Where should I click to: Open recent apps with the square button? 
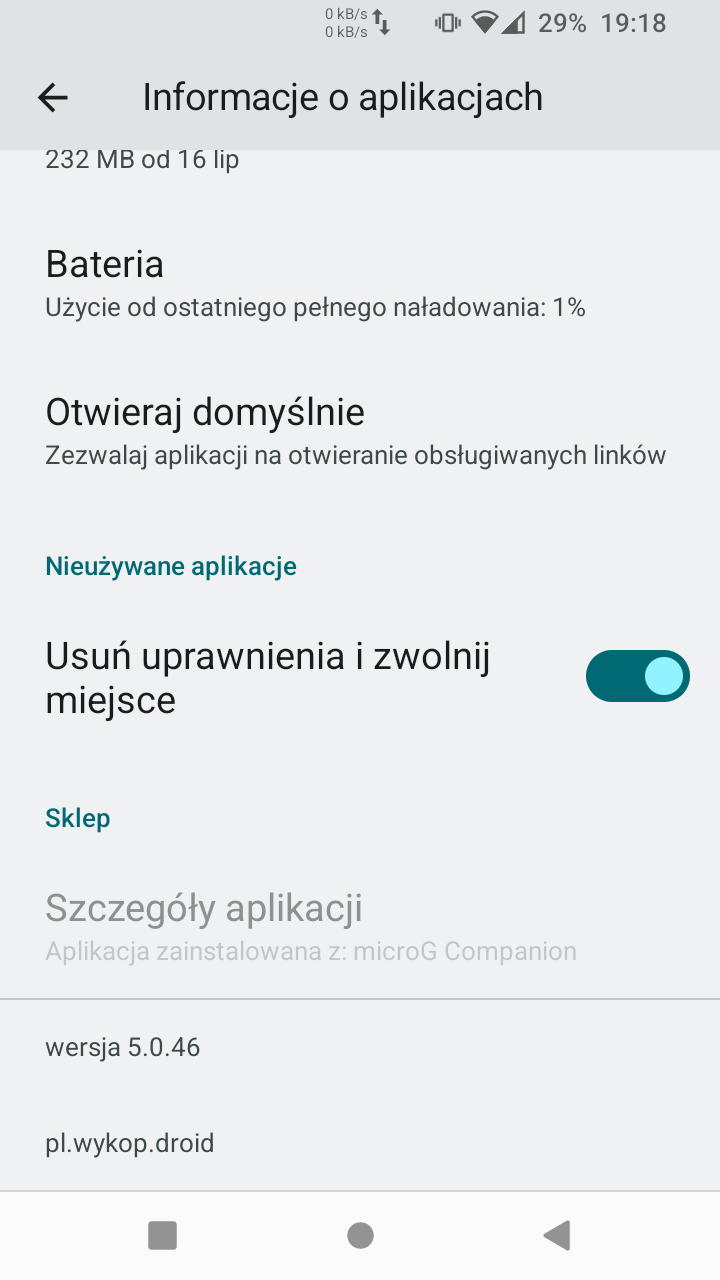coord(162,1236)
